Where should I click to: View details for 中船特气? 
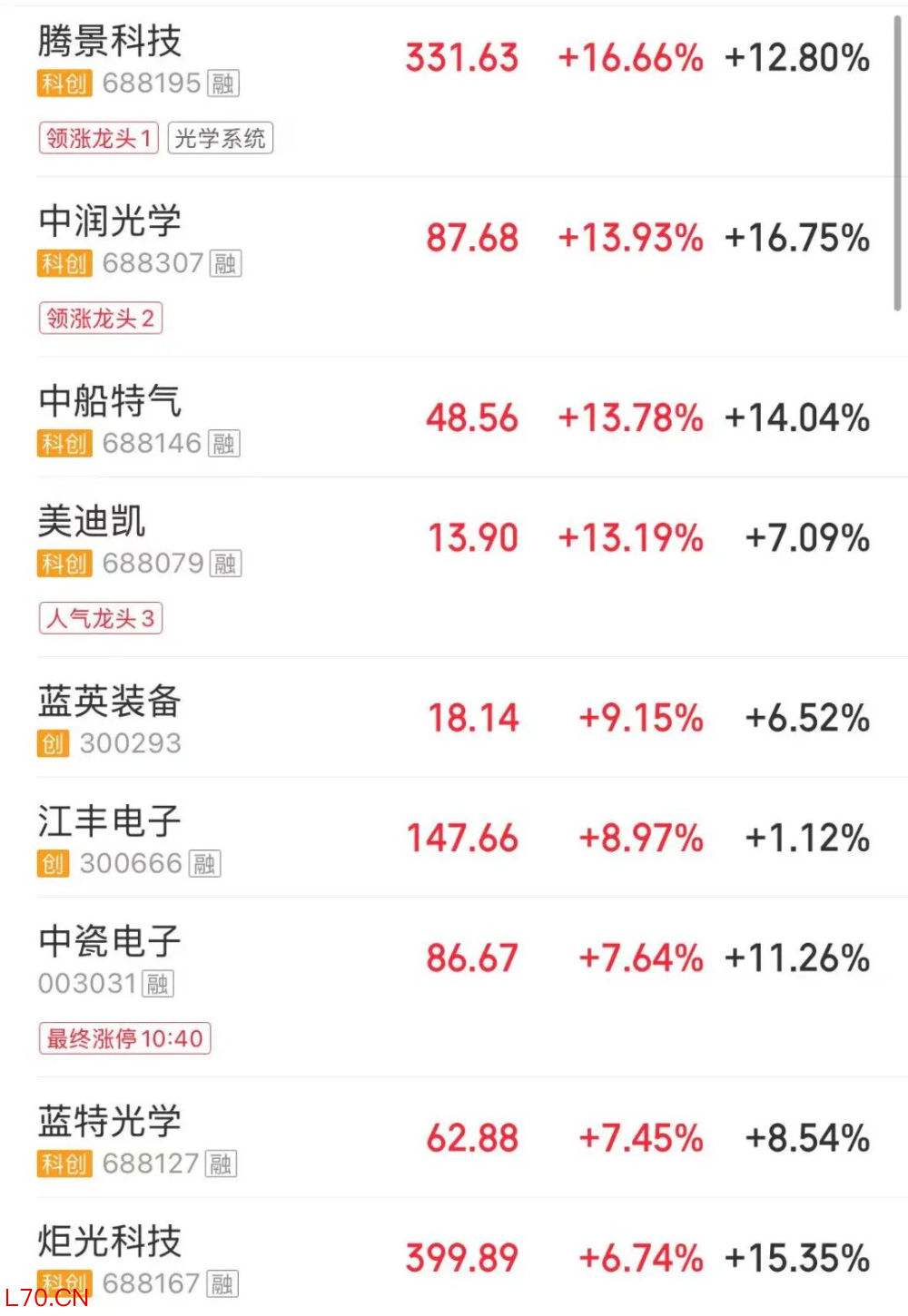[109, 401]
